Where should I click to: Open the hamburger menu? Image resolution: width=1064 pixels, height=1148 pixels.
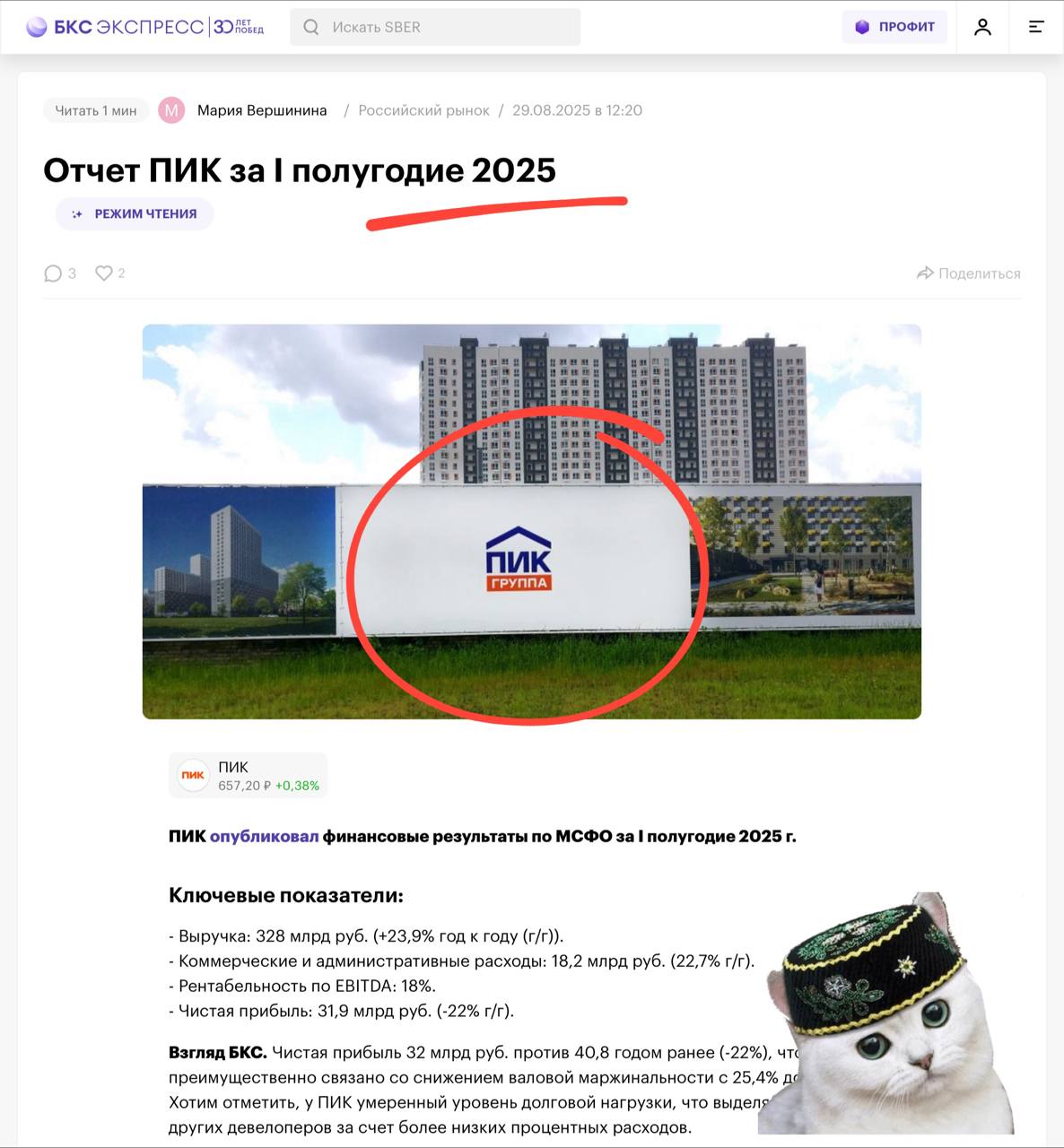[x=1036, y=27]
